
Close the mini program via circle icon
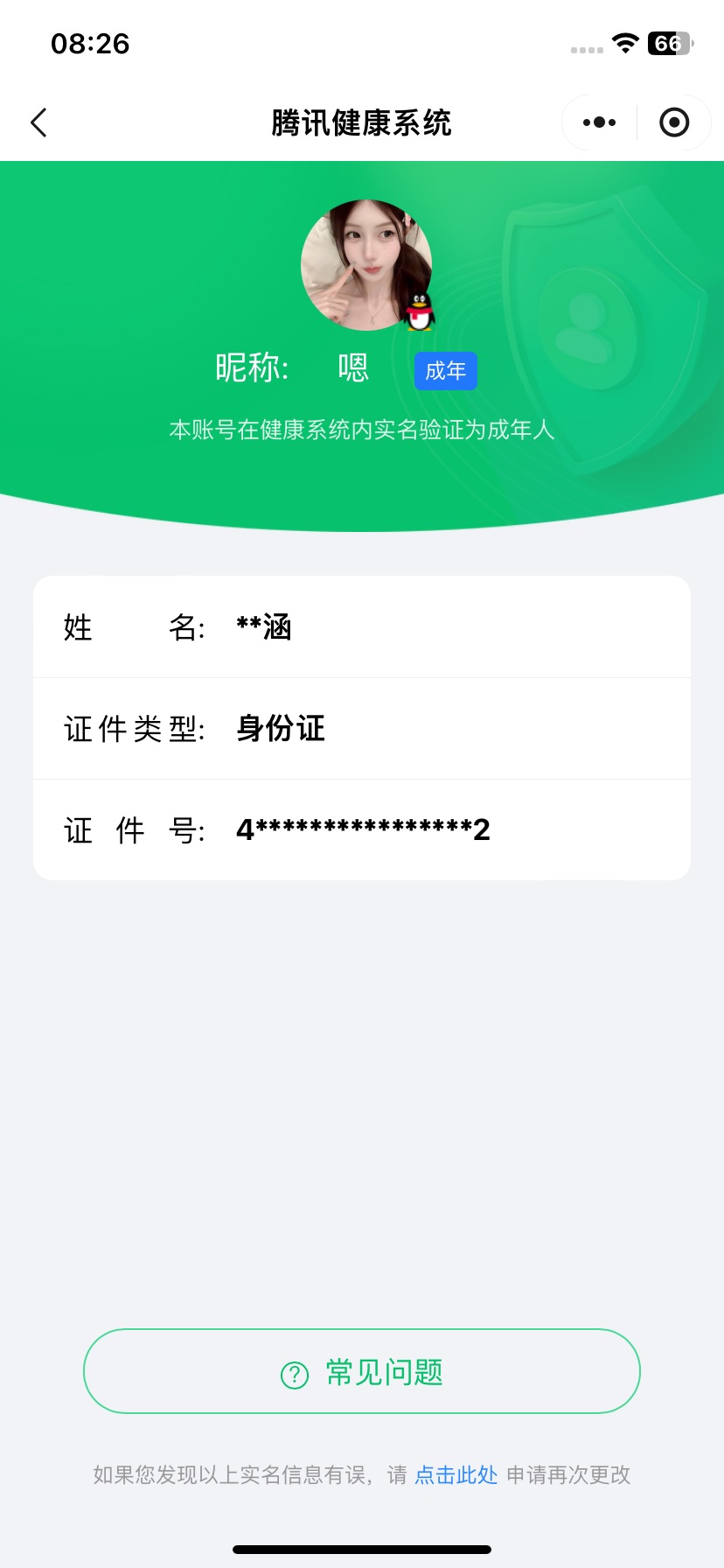[x=674, y=122]
